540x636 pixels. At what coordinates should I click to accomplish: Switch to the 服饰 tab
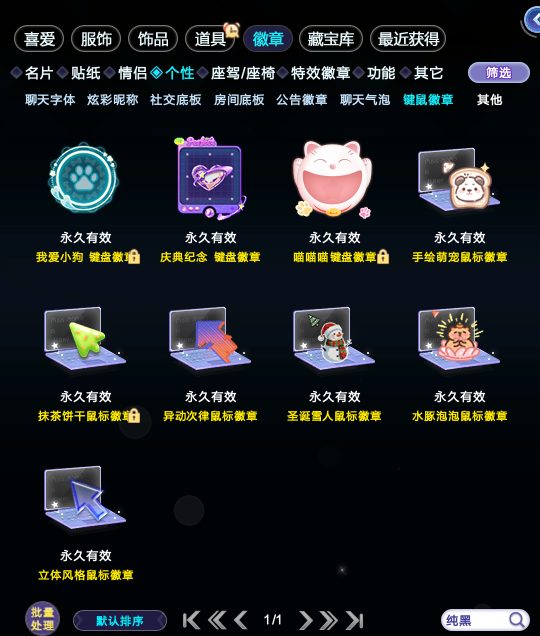[96, 39]
